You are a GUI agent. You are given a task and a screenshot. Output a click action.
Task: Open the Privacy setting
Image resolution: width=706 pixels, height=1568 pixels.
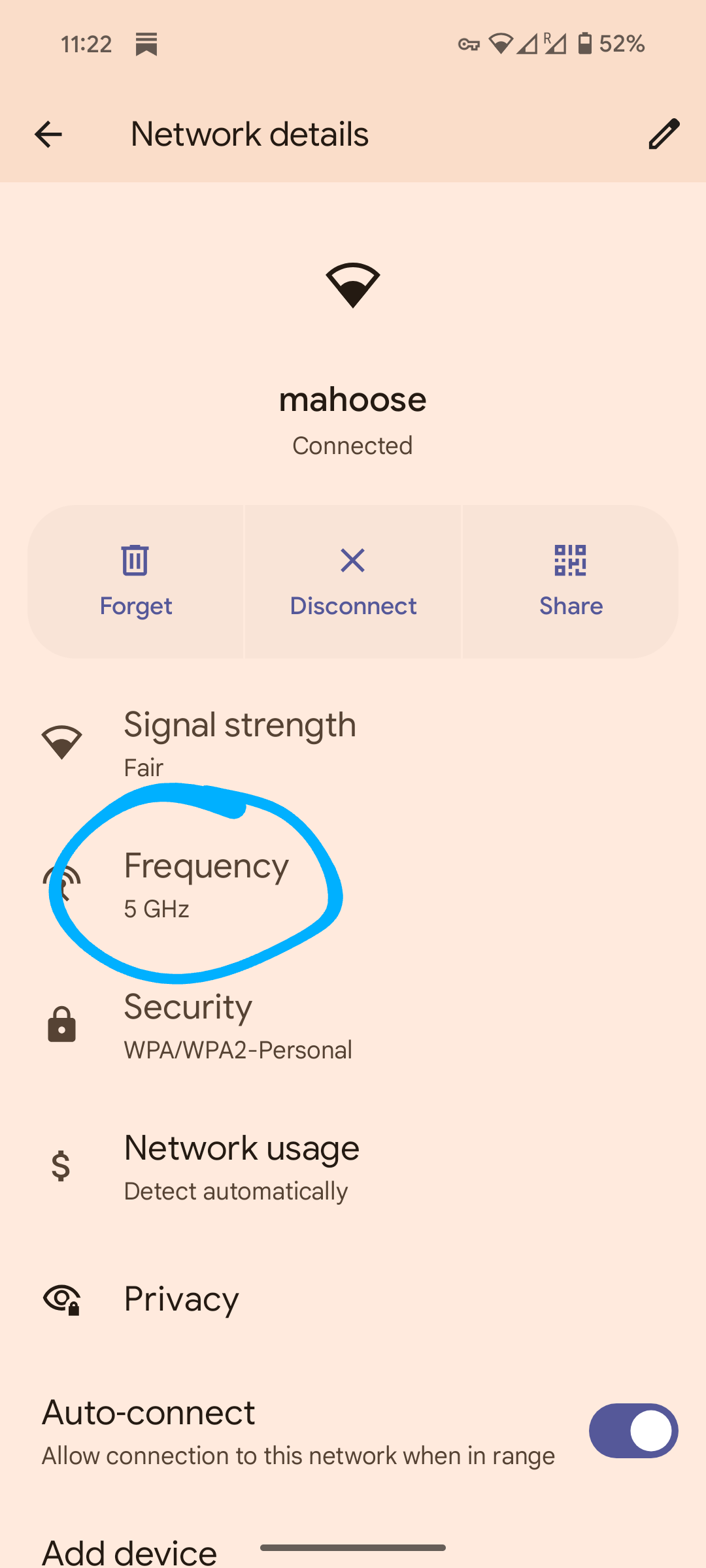[353, 1299]
